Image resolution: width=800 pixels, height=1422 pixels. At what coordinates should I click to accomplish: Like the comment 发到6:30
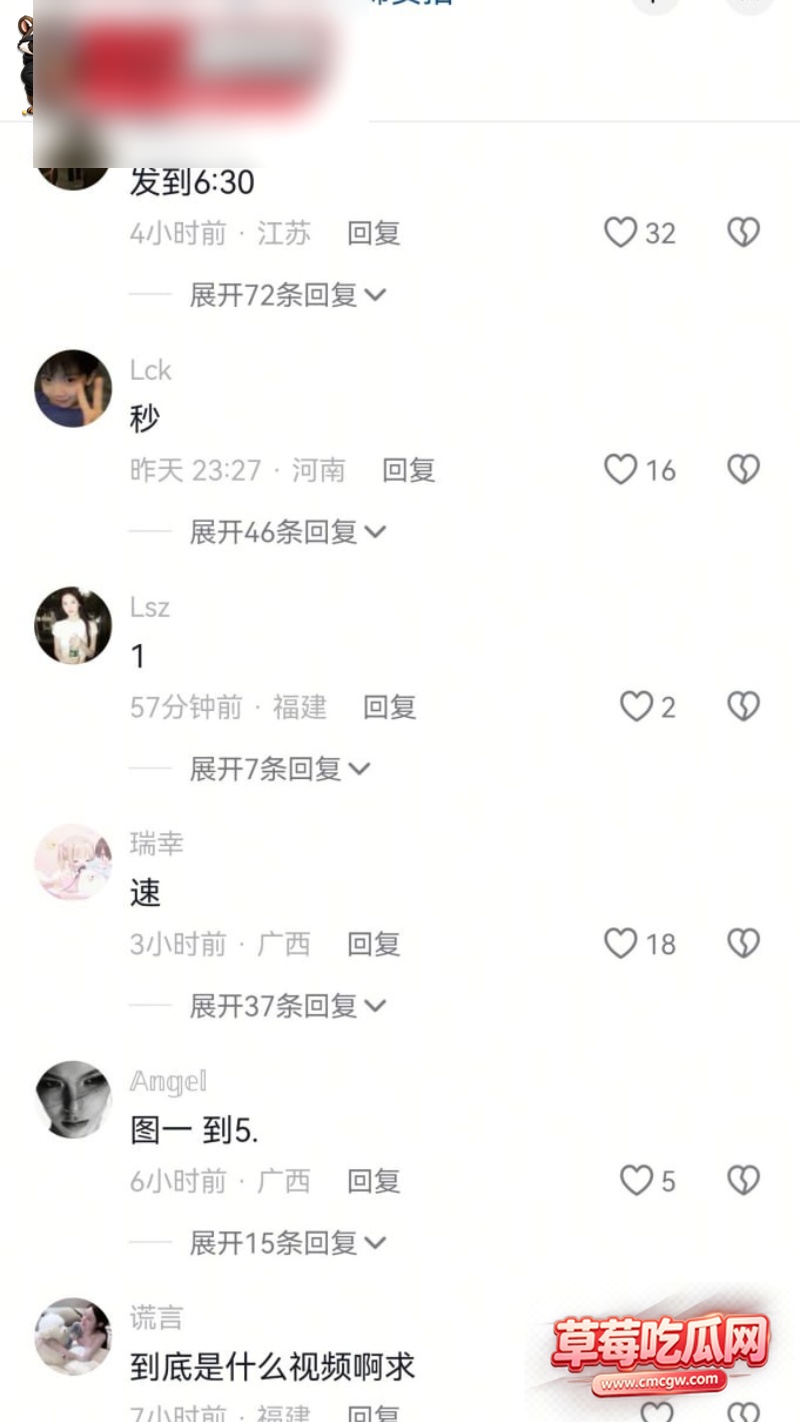click(x=620, y=233)
